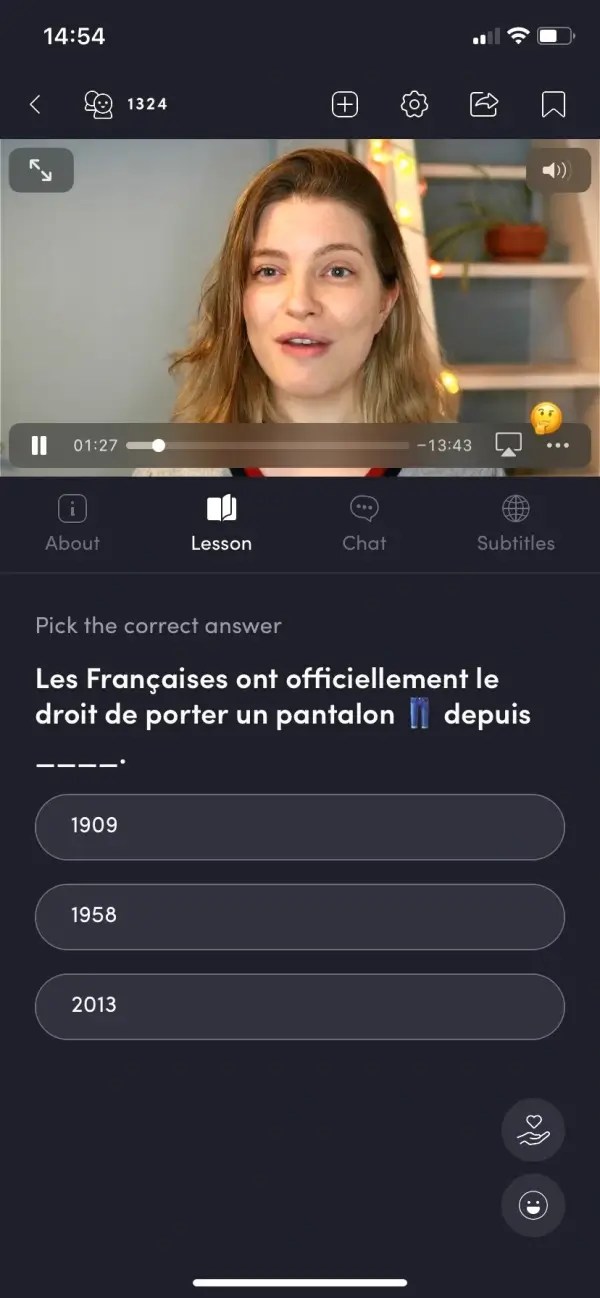
Task: Share this lesson
Action: tap(484, 104)
